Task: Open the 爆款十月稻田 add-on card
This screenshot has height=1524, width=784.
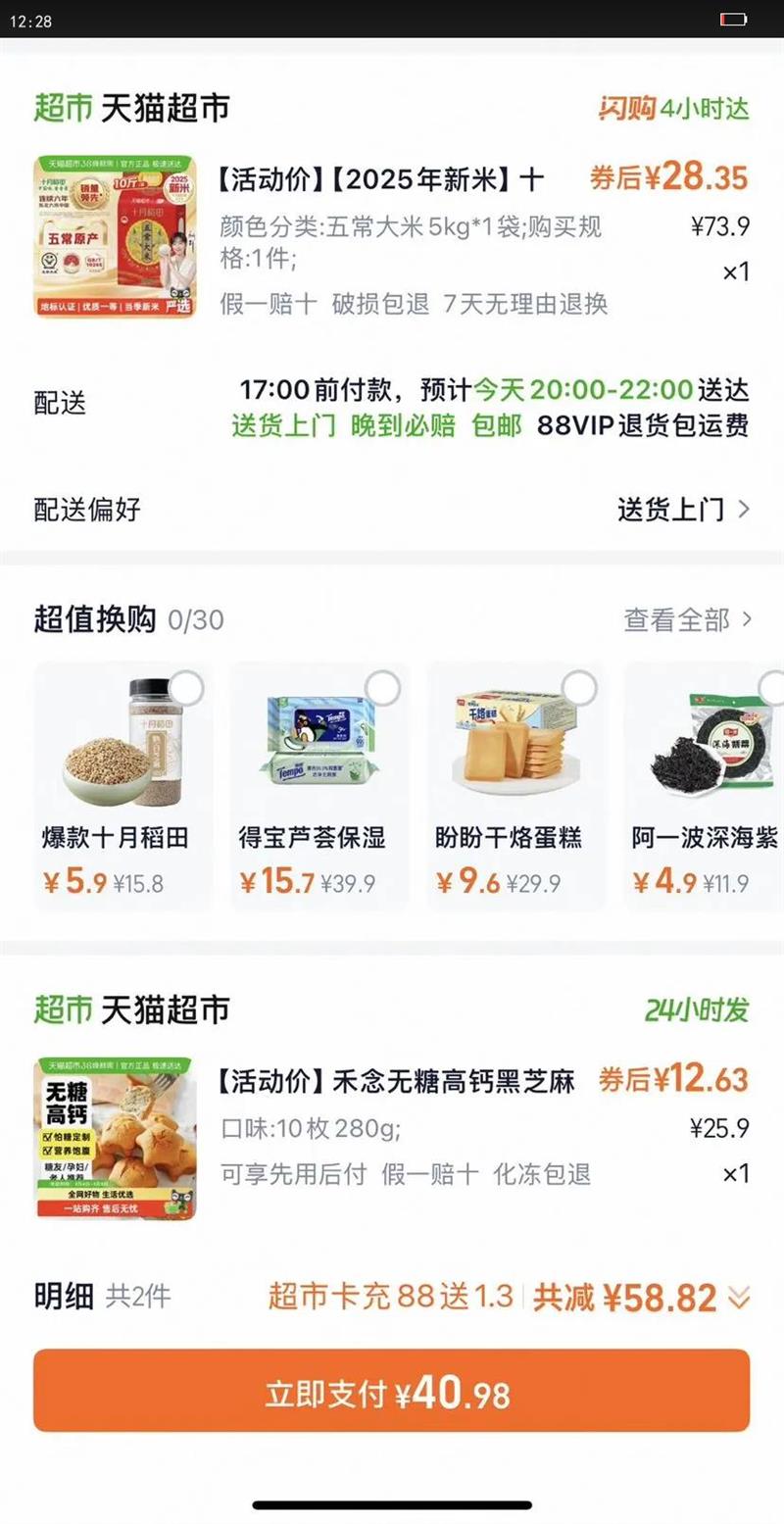Action: click(122, 784)
